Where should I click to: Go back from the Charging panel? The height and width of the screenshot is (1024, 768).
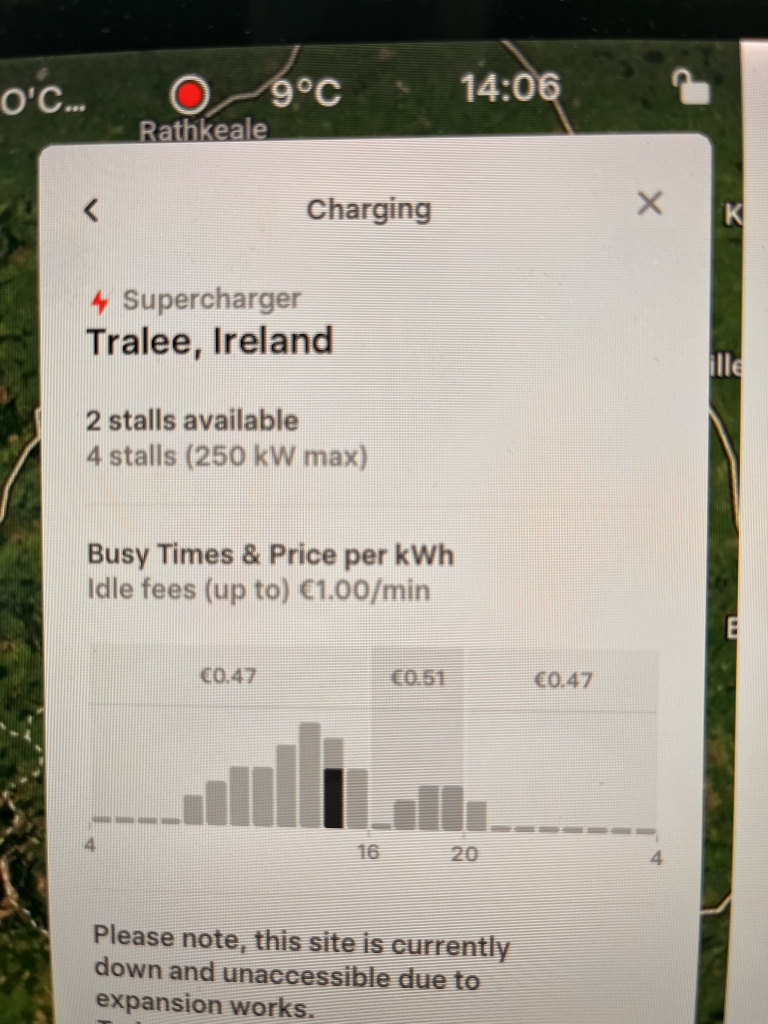92,210
